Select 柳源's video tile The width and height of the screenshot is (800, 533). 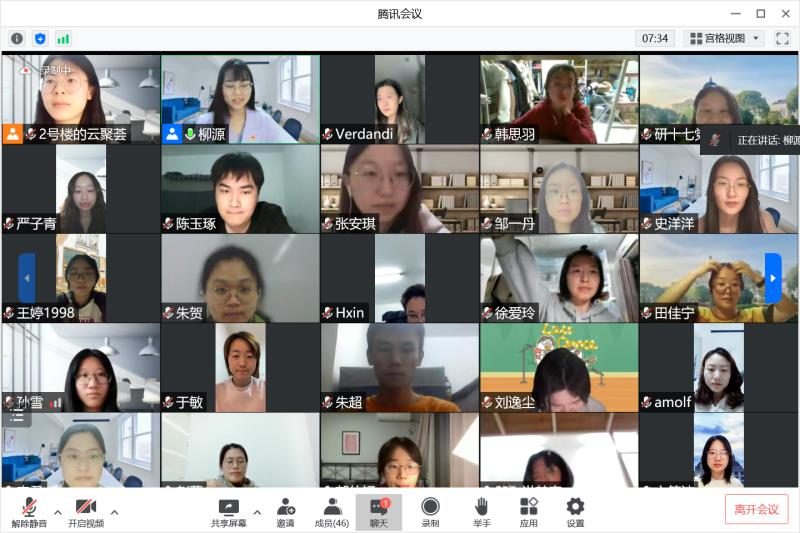point(240,98)
